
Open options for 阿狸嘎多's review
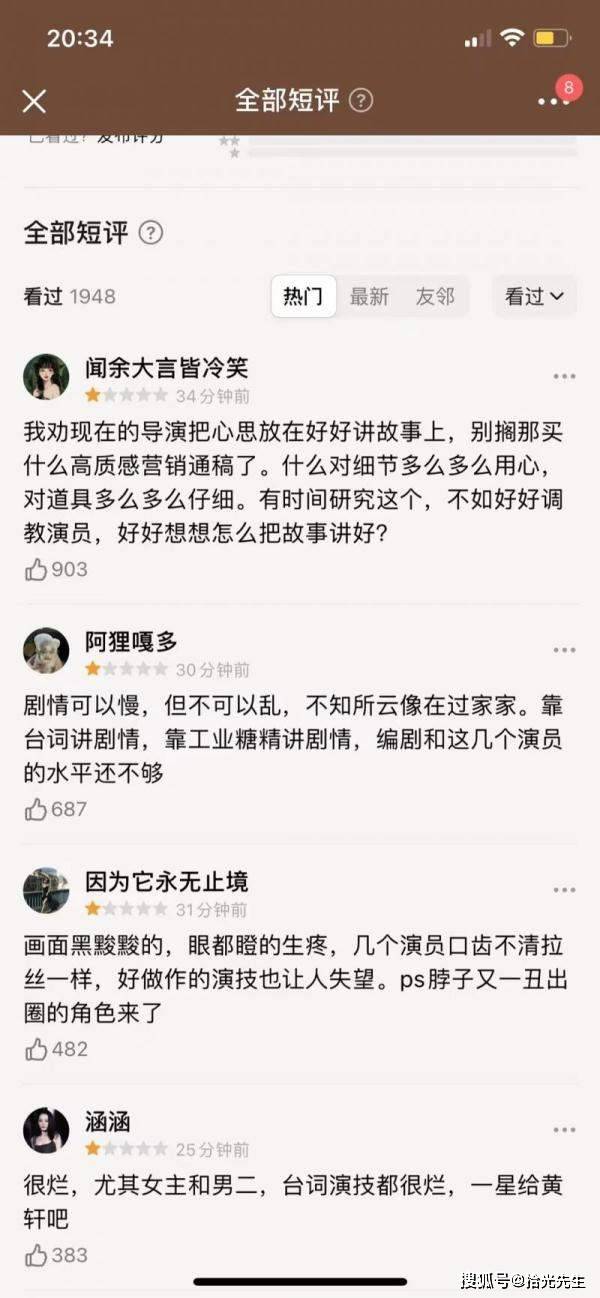tap(564, 650)
